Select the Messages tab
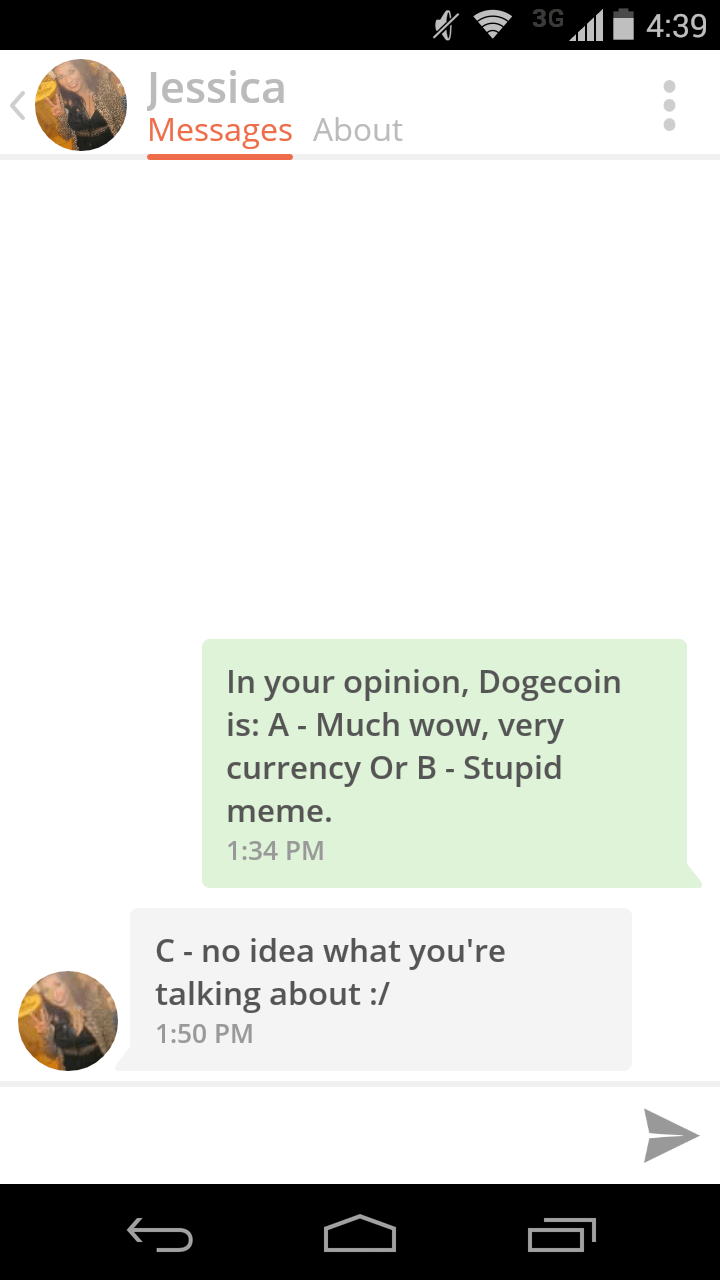 tap(220, 131)
